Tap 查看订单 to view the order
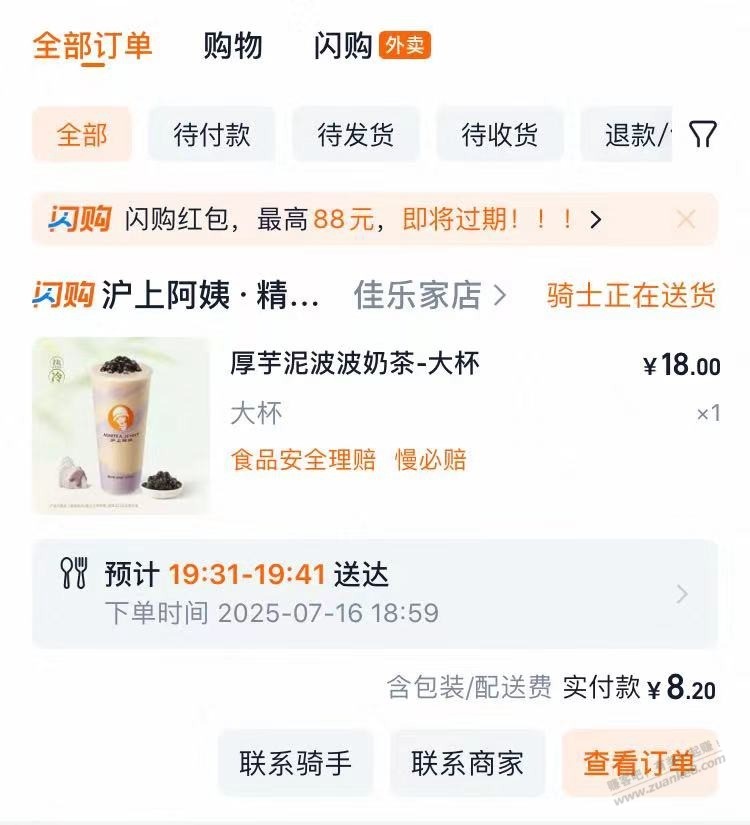Viewport: 750px width, 825px height. tap(639, 764)
